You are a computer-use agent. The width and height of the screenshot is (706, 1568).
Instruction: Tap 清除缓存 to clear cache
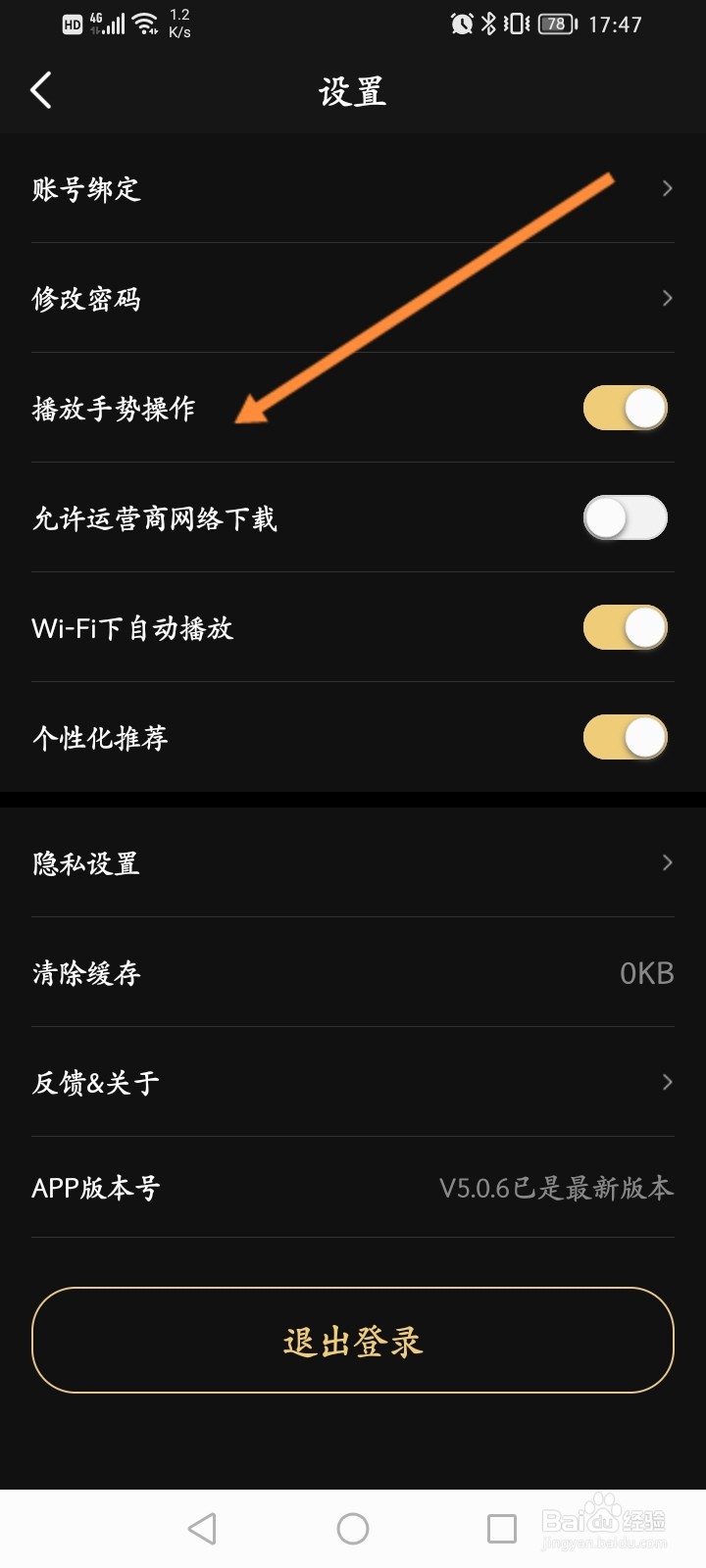click(x=353, y=973)
